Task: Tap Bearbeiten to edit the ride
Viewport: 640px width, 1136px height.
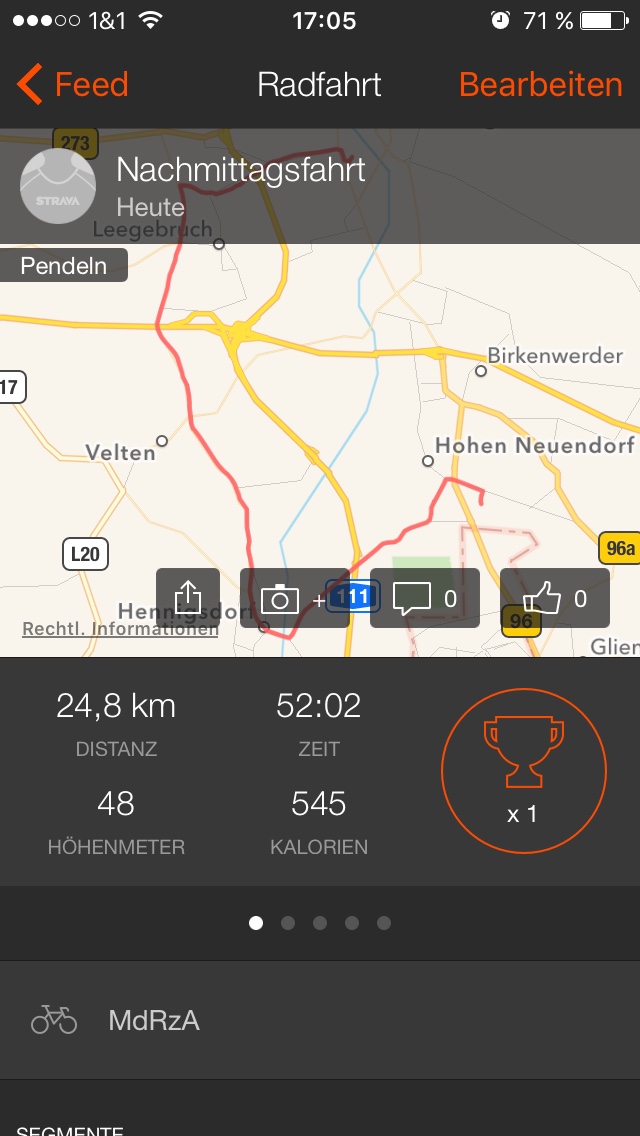Action: 540,85
